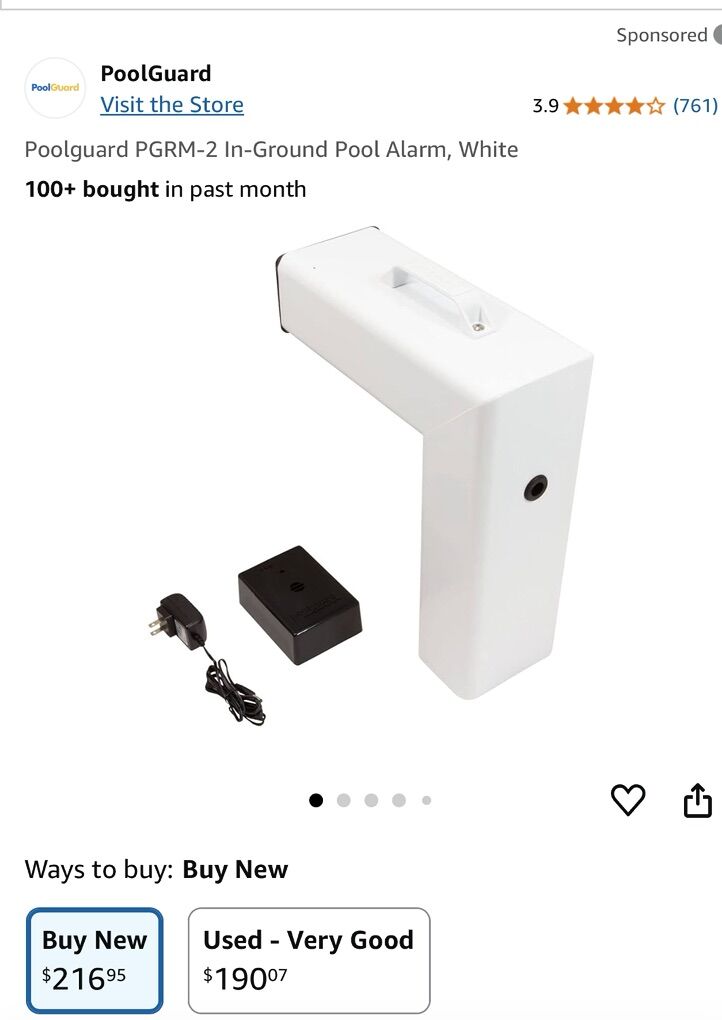The width and height of the screenshot is (722, 1020).
Task: Select the last carousel dot
Action: pyautogui.click(x=427, y=800)
